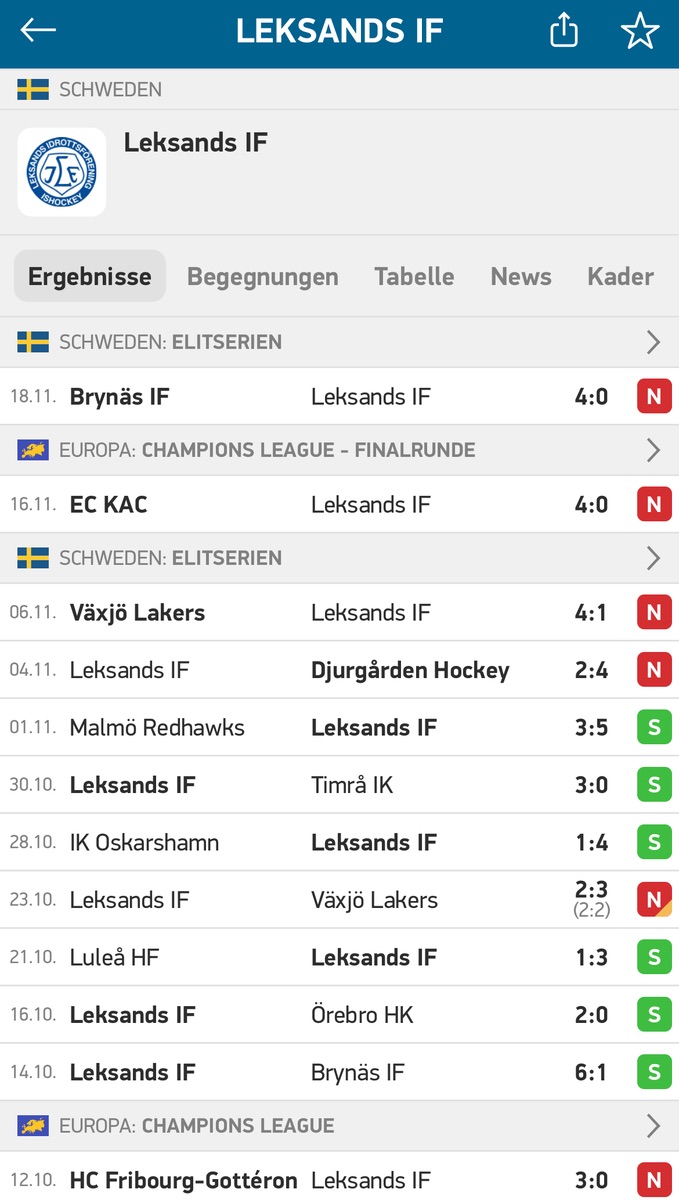Open the Malmö Redhawks vs Leksands IF match
679x1200 pixels.
(339, 728)
